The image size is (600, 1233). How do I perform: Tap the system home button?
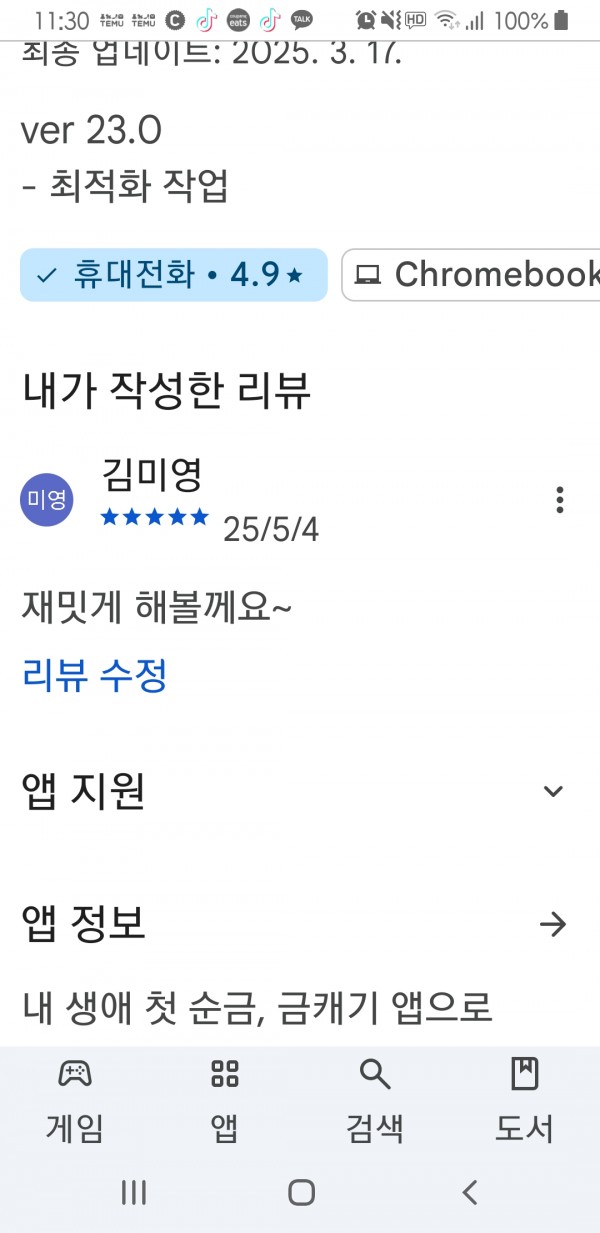tap(301, 1192)
